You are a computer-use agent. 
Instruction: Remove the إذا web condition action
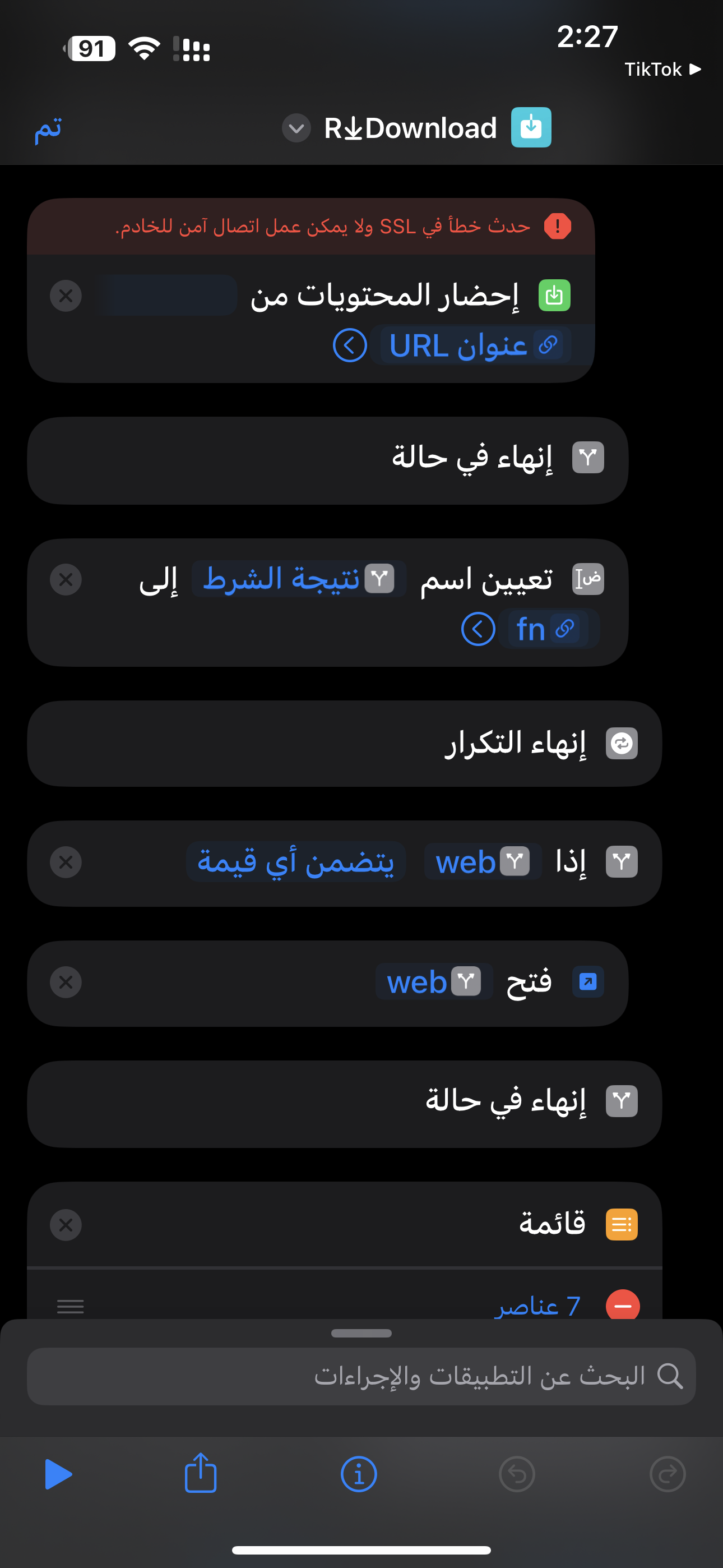pos(66,863)
